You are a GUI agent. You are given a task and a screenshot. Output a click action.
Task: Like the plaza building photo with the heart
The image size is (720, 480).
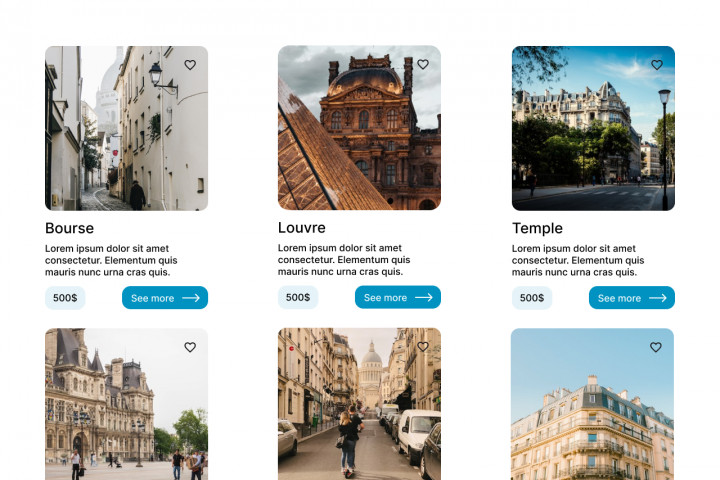point(190,347)
